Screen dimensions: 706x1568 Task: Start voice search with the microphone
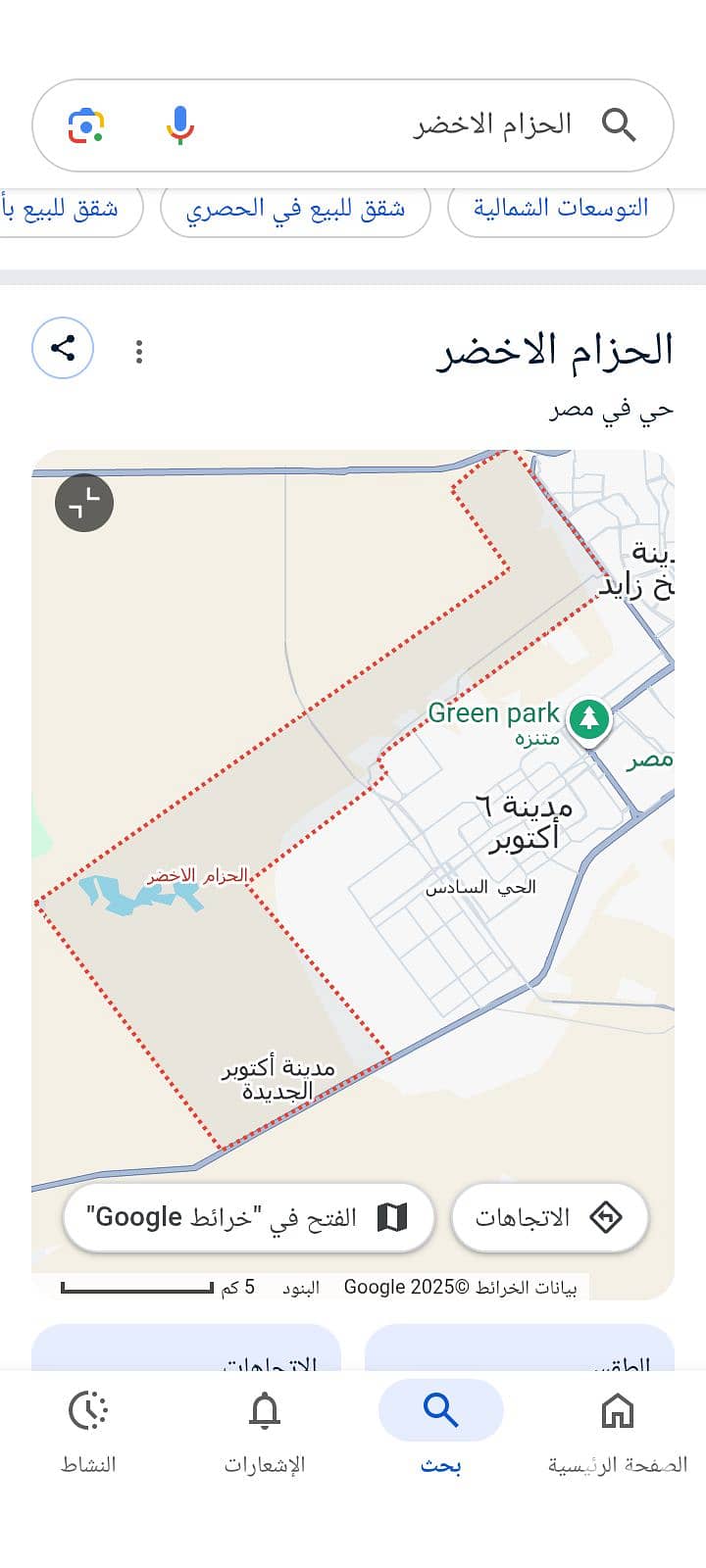click(179, 125)
